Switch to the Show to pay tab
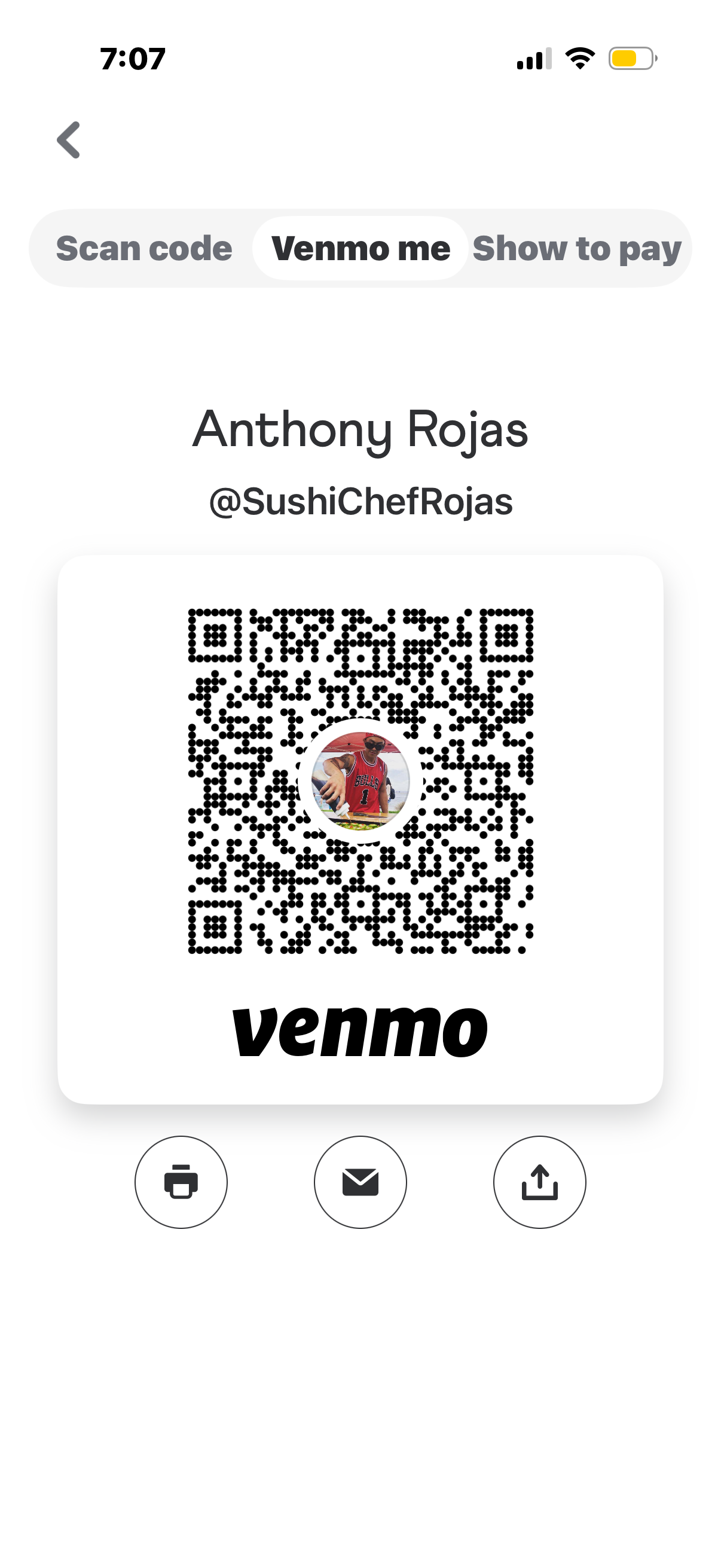This screenshot has width=721, height=1568. pyautogui.click(x=576, y=248)
